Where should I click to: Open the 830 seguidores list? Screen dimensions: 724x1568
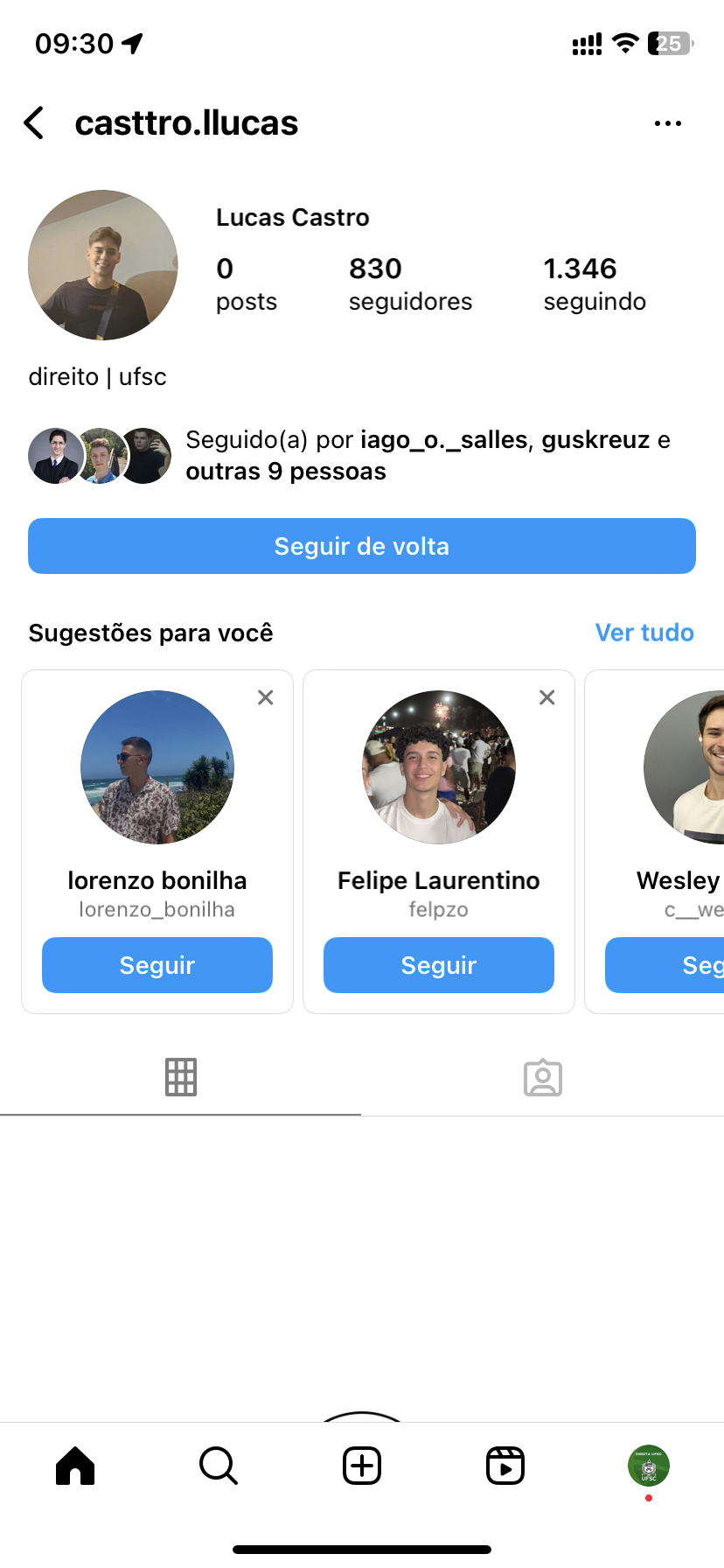point(409,283)
